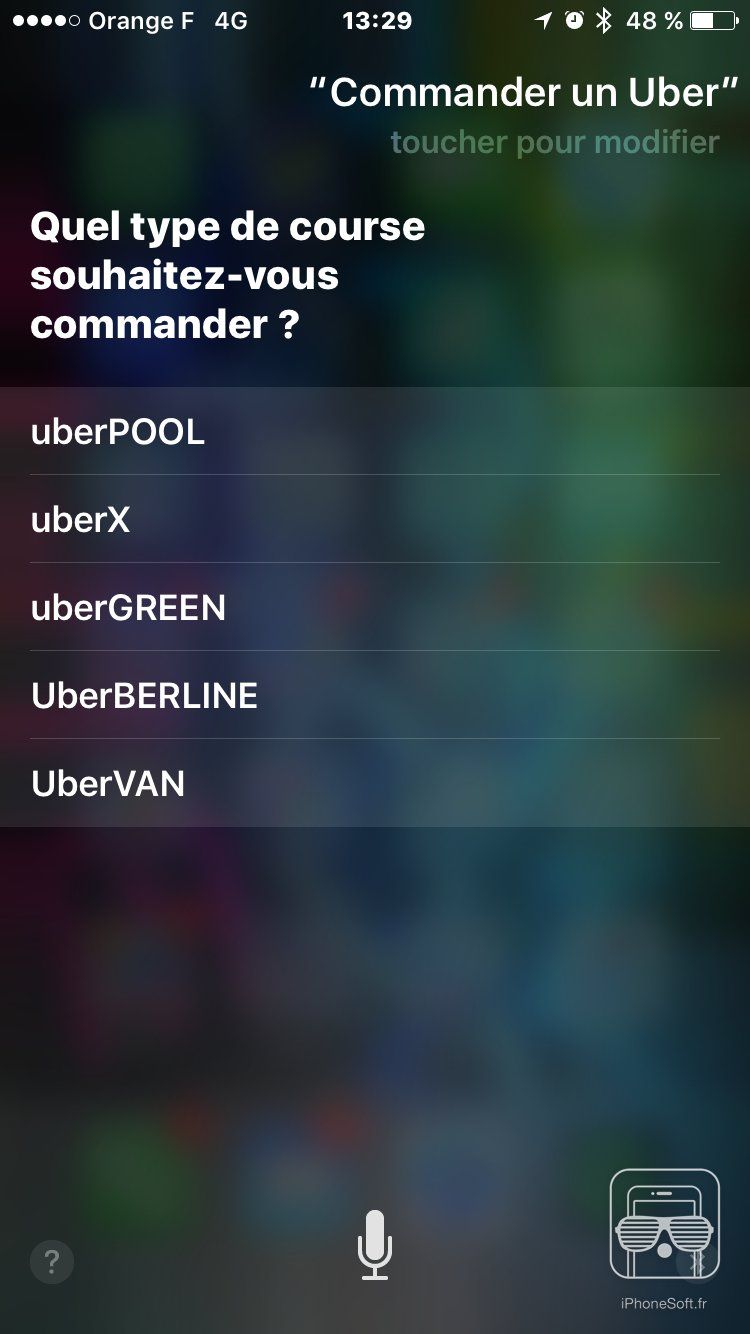Open the Siri help question mark

tap(52, 1262)
